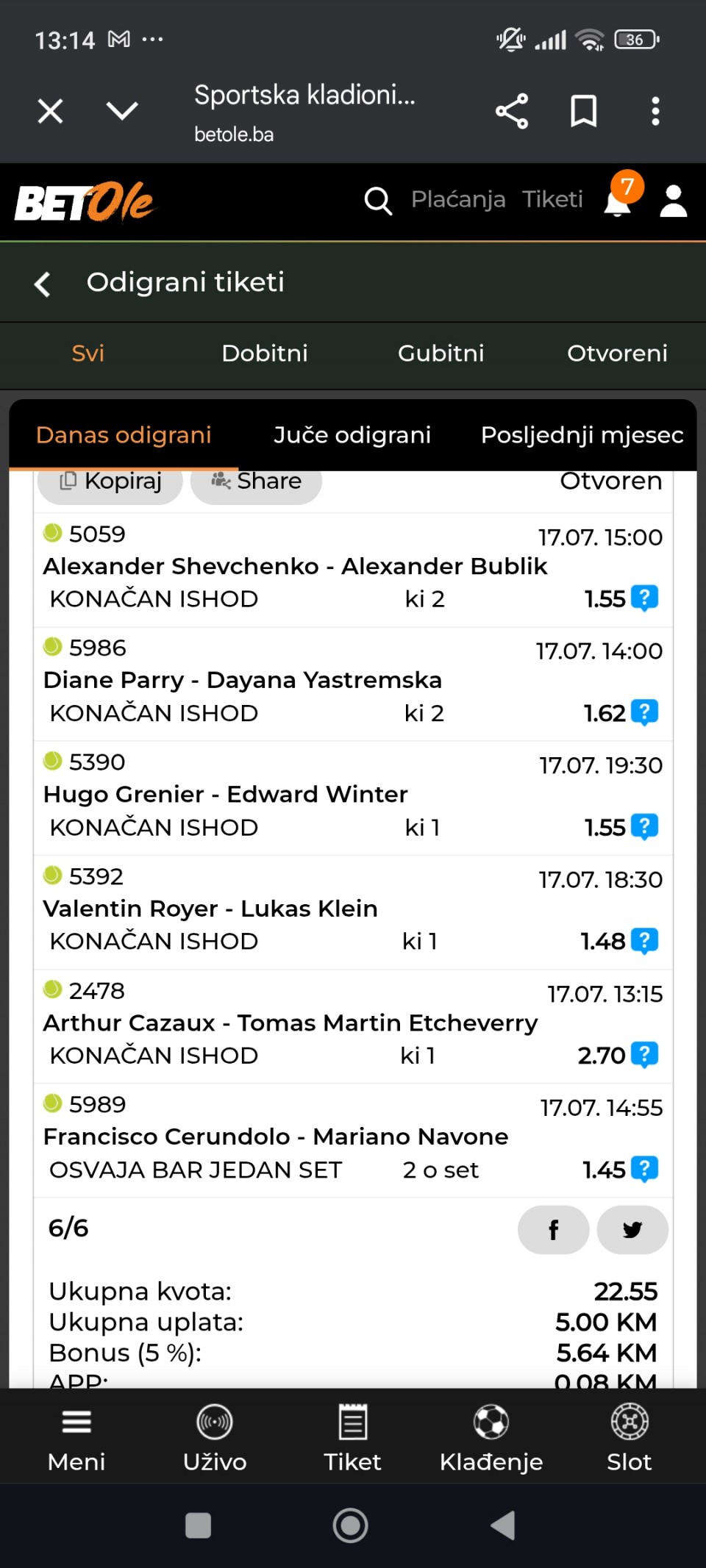Open the Meni bottom menu

76,1437
